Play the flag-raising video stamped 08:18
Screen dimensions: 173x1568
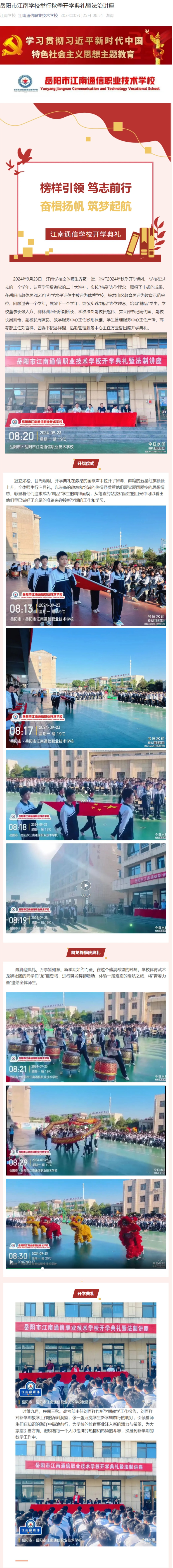(86, 792)
